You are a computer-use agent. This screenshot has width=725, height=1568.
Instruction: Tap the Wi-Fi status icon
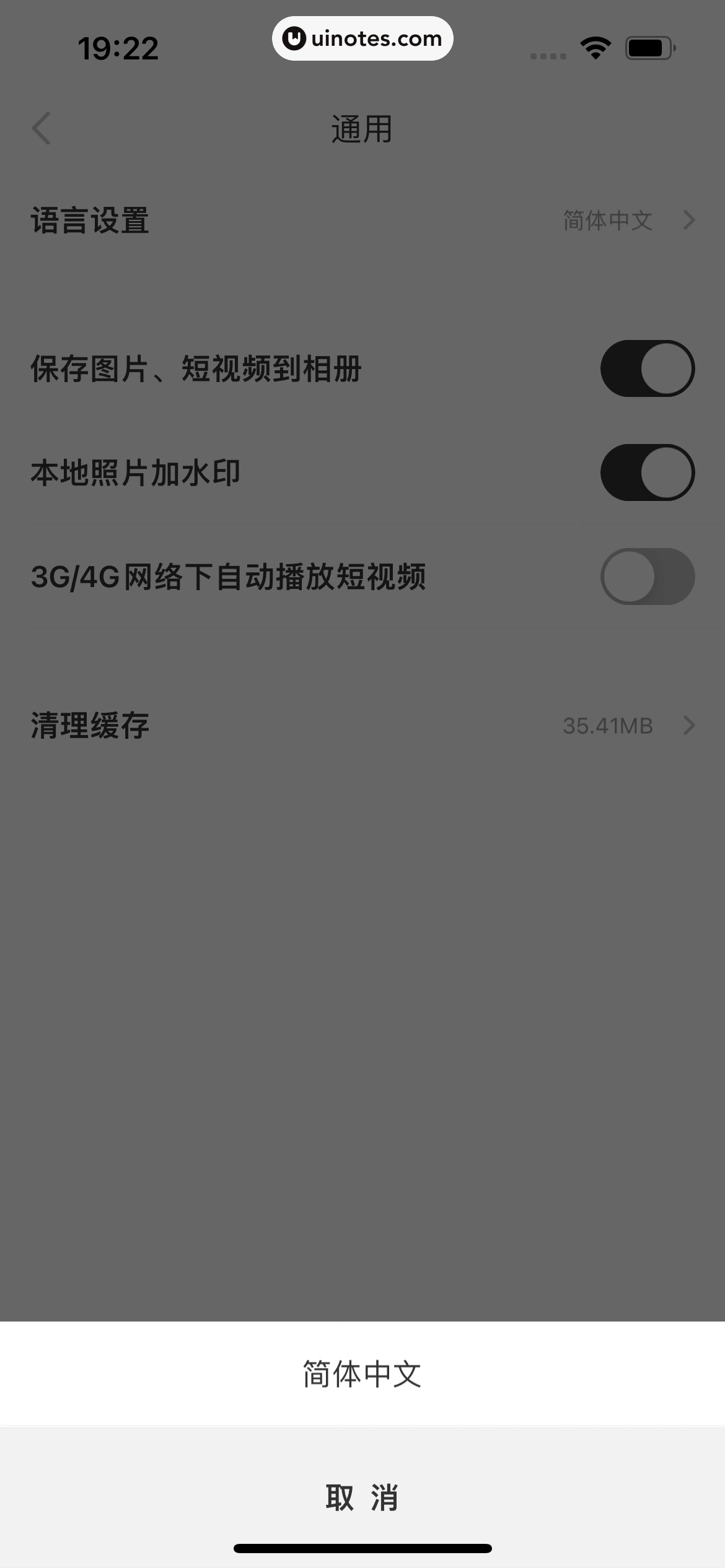pos(594,47)
